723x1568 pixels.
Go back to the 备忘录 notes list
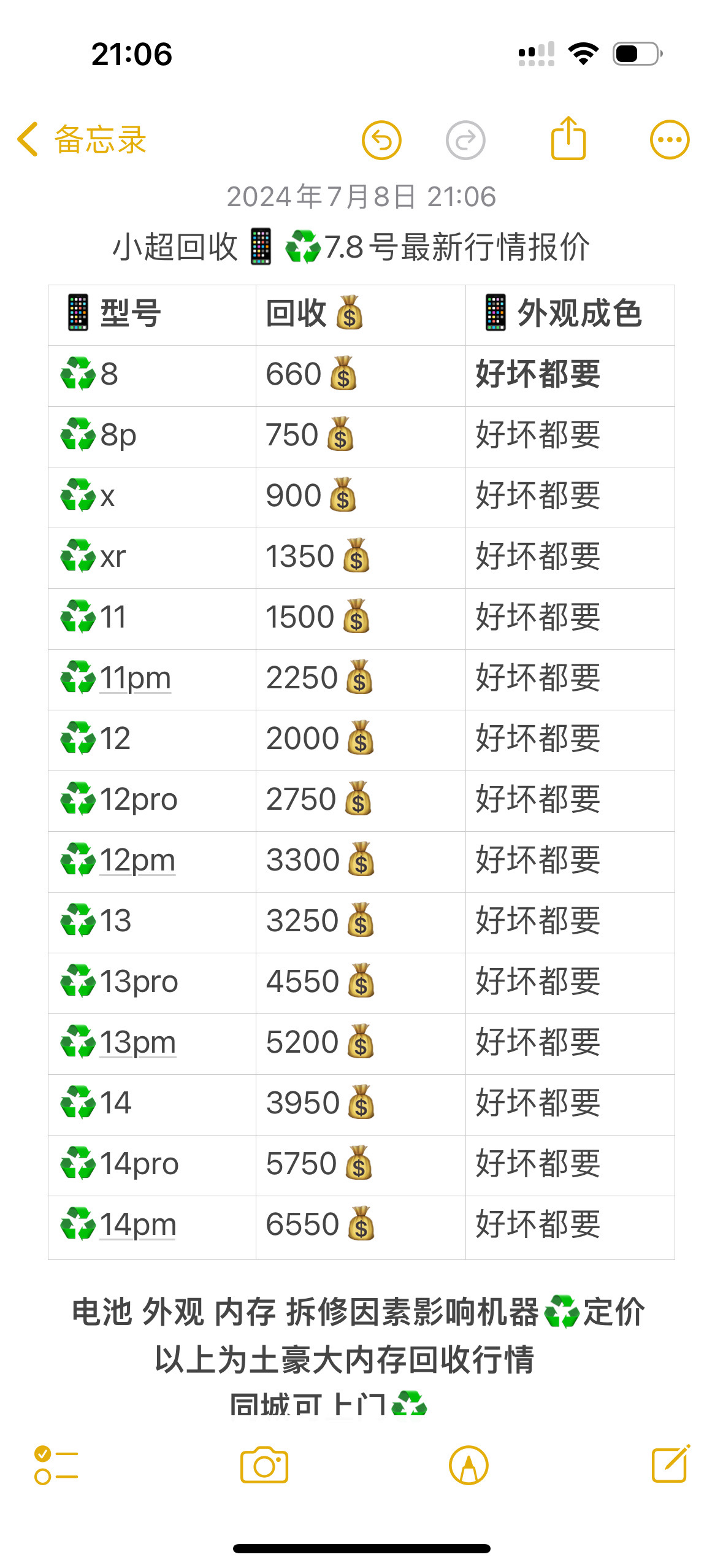[x=81, y=140]
